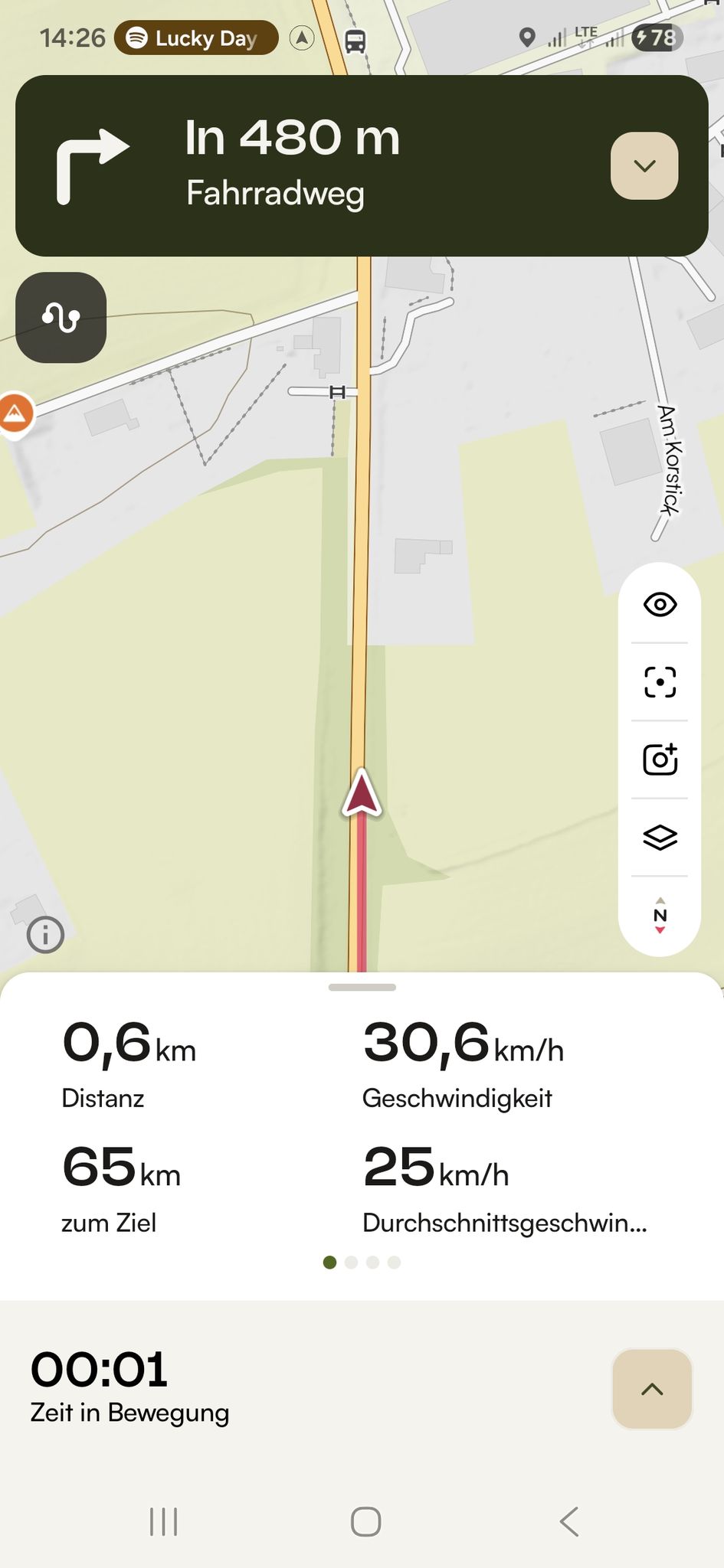This screenshot has height=1568, width=724.
Task: Open the Lucky Day Spotify pill
Action: point(196,38)
